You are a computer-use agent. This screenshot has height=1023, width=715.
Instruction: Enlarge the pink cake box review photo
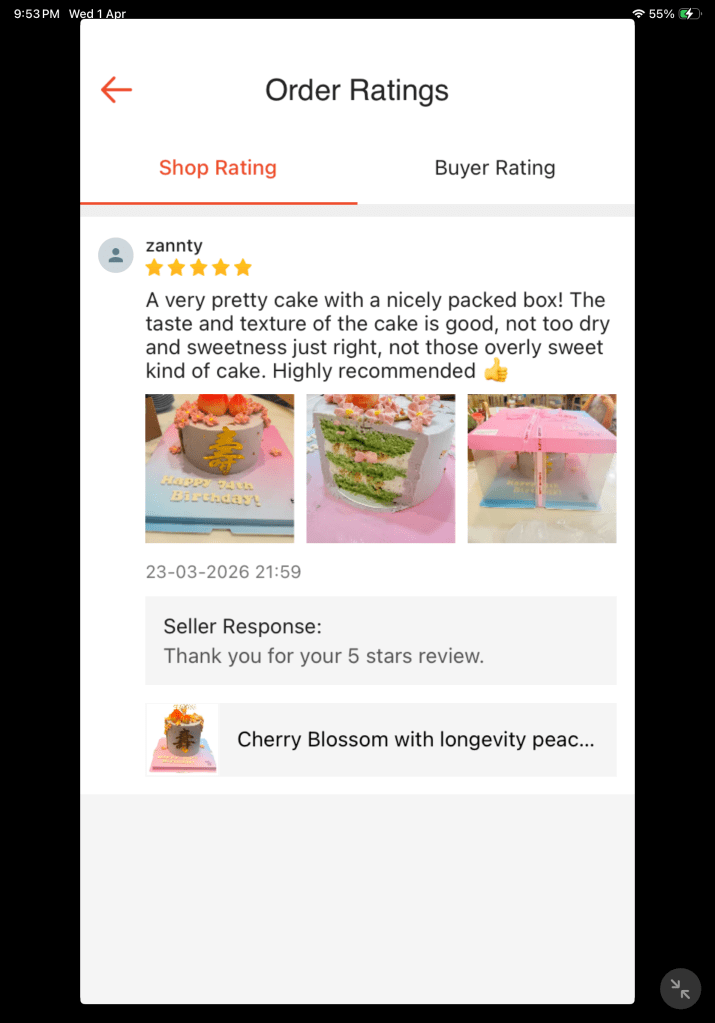[542, 468]
